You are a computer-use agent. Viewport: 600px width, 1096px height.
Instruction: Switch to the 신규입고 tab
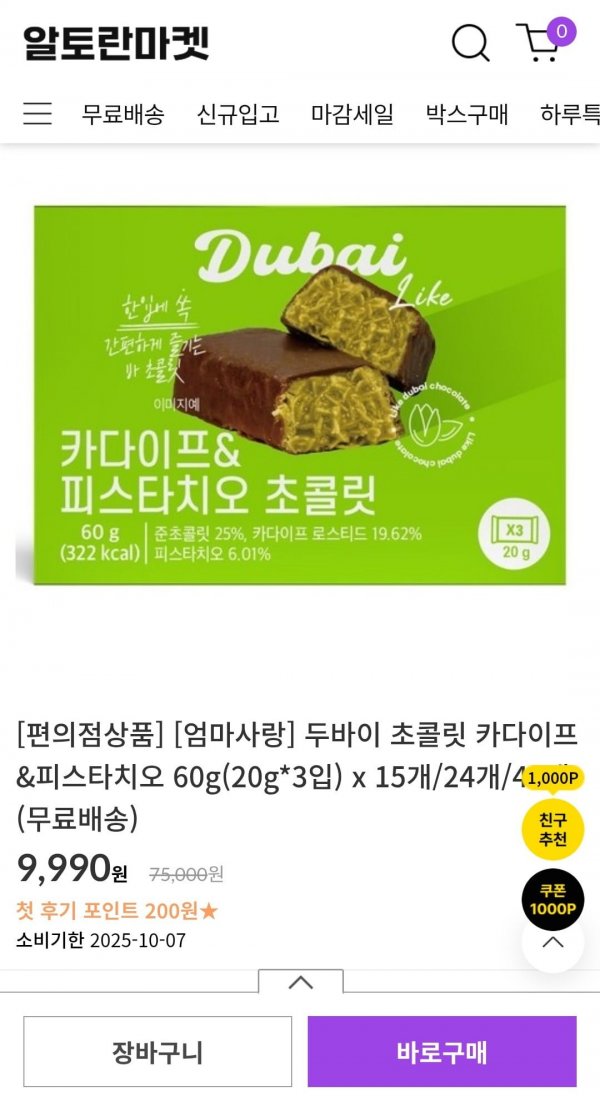click(x=238, y=114)
